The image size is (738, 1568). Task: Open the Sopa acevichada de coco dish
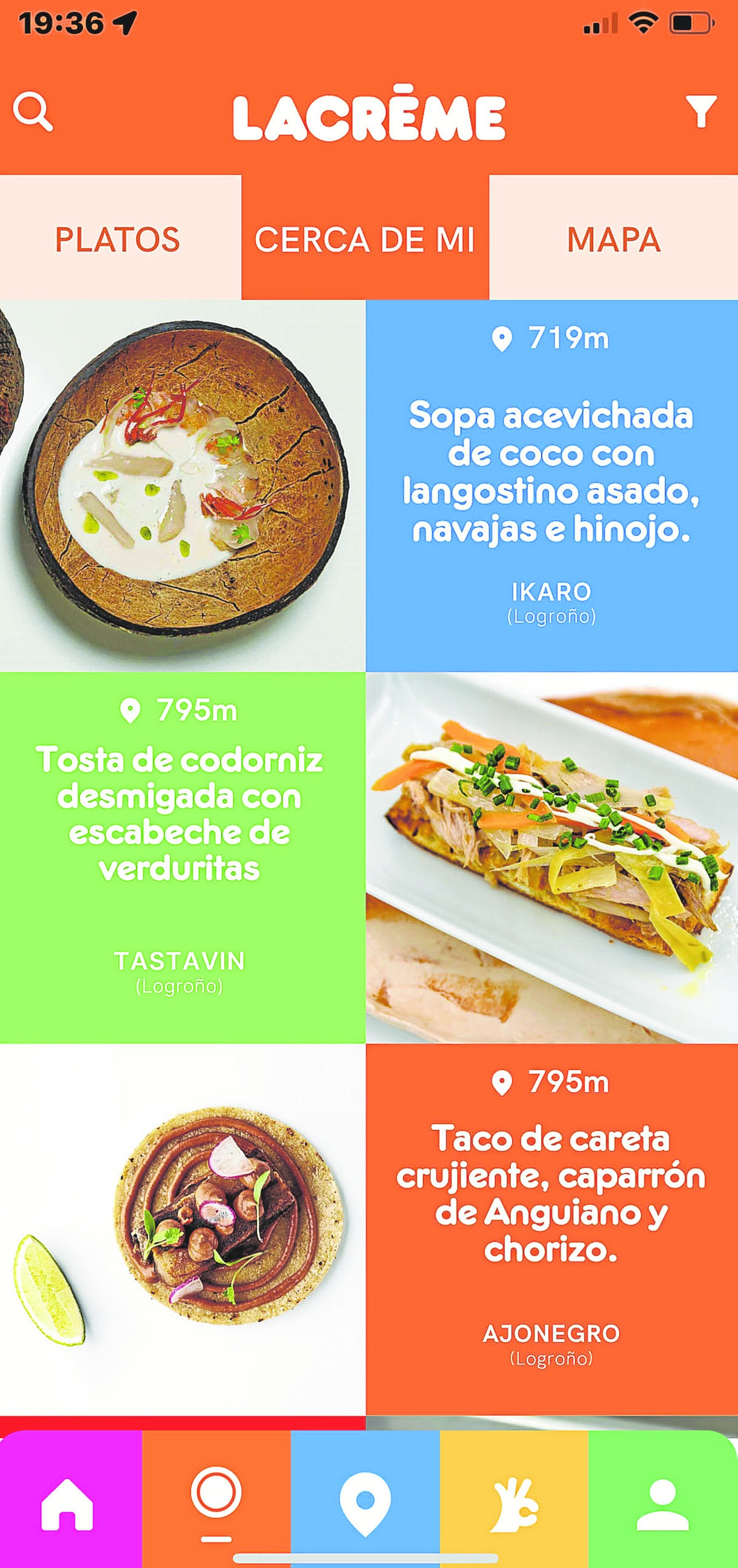pyautogui.click(x=551, y=472)
